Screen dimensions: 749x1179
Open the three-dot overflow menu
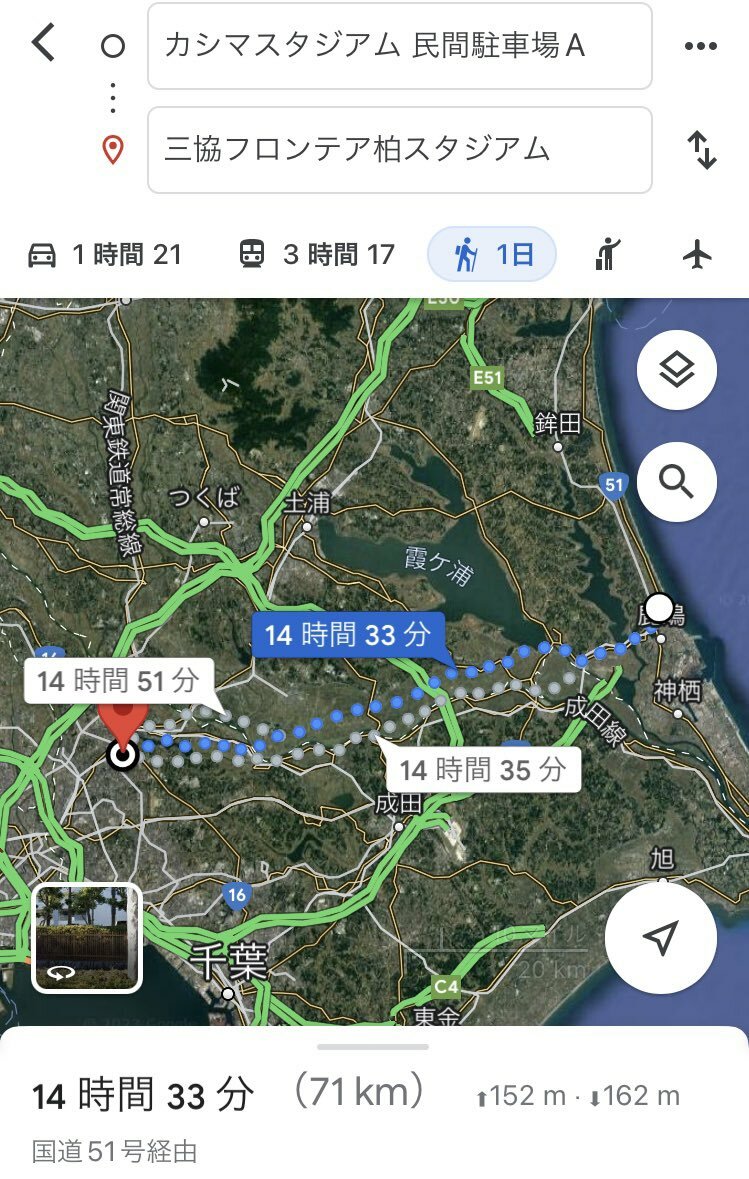tap(701, 46)
